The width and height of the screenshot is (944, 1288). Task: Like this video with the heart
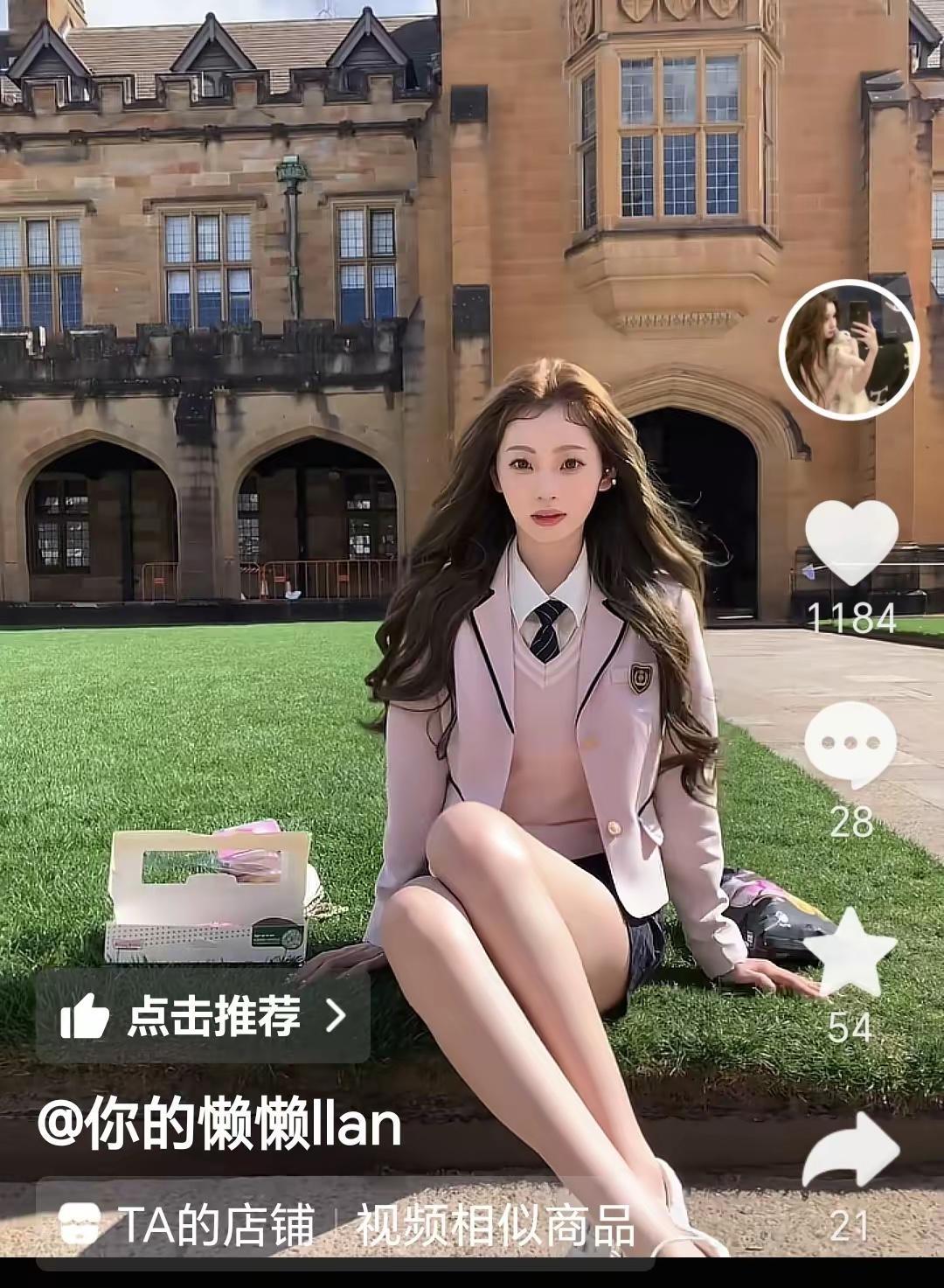[850, 541]
